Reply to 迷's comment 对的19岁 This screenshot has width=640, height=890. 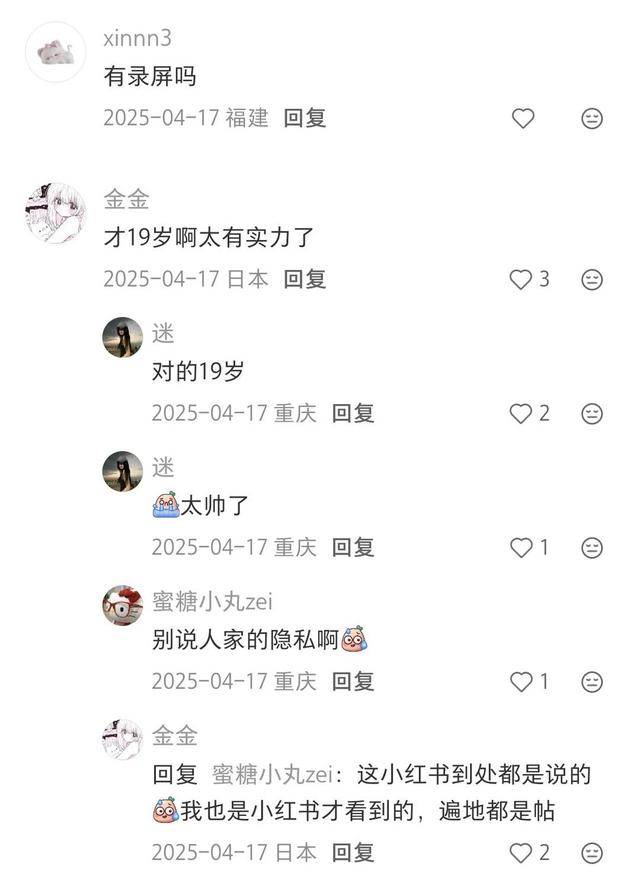(353, 413)
